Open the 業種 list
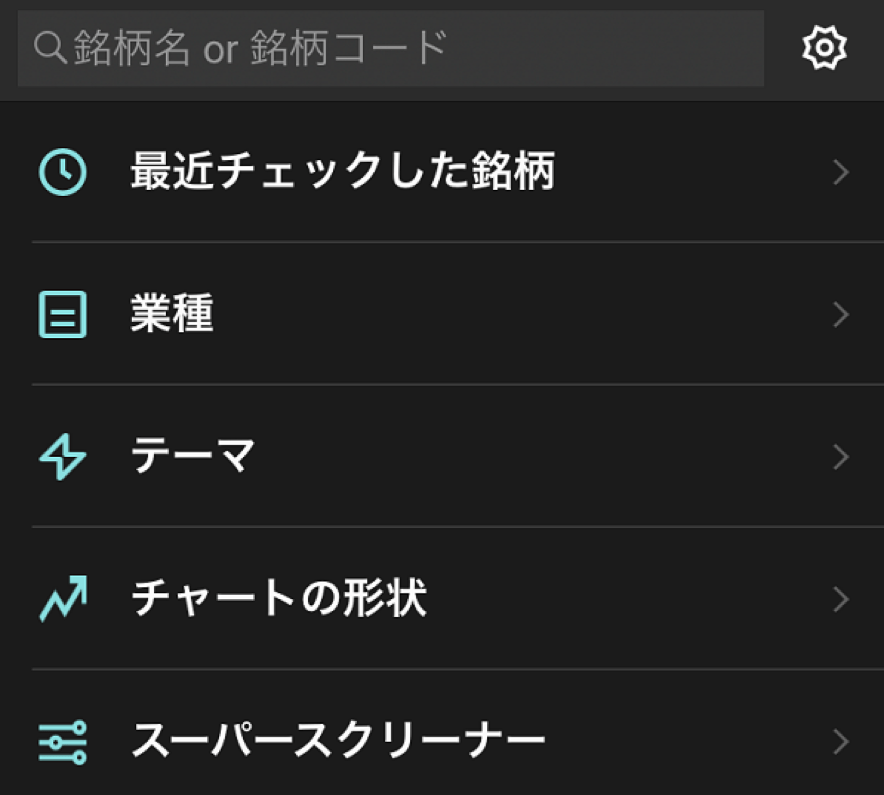This screenshot has width=884, height=795. click(x=440, y=315)
